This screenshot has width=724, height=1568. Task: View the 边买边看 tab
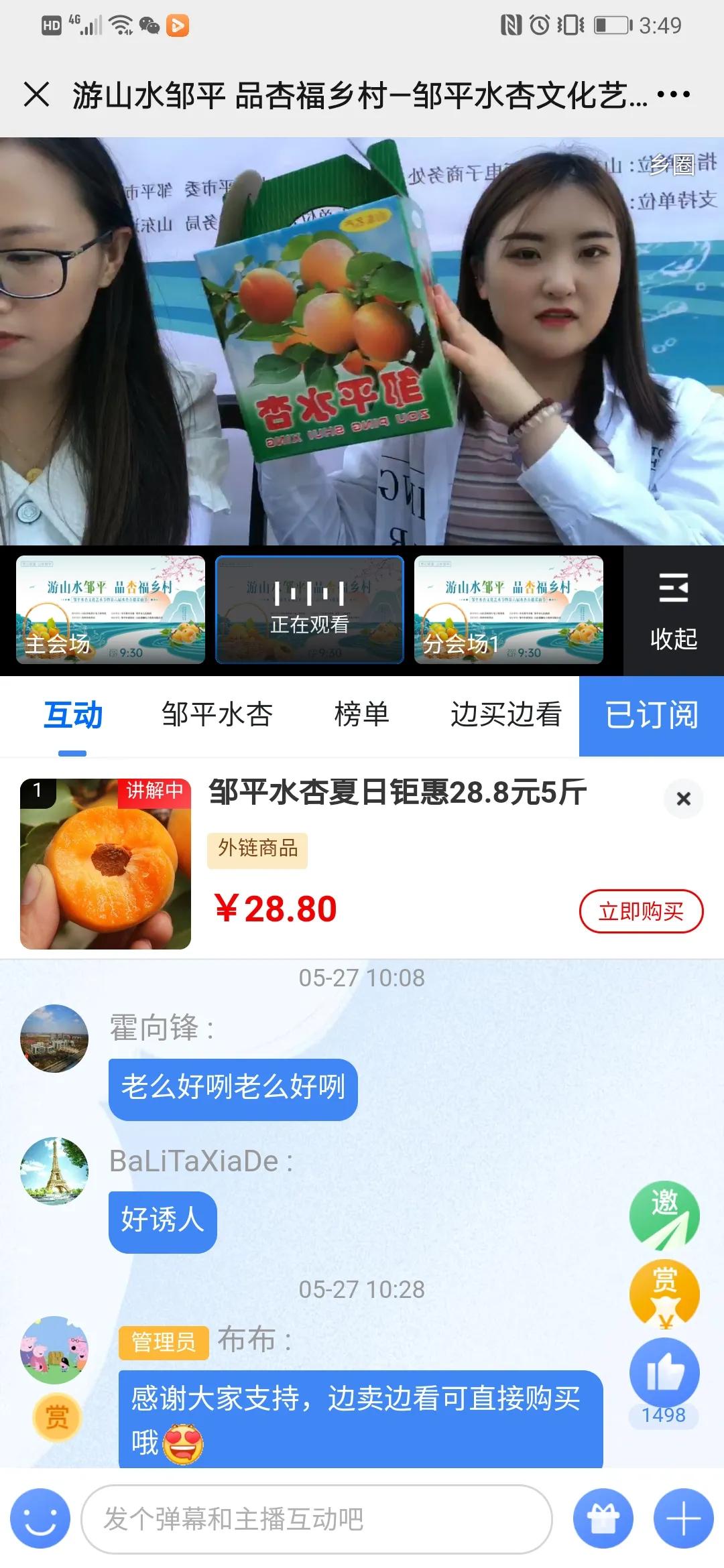pyautogui.click(x=506, y=714)
